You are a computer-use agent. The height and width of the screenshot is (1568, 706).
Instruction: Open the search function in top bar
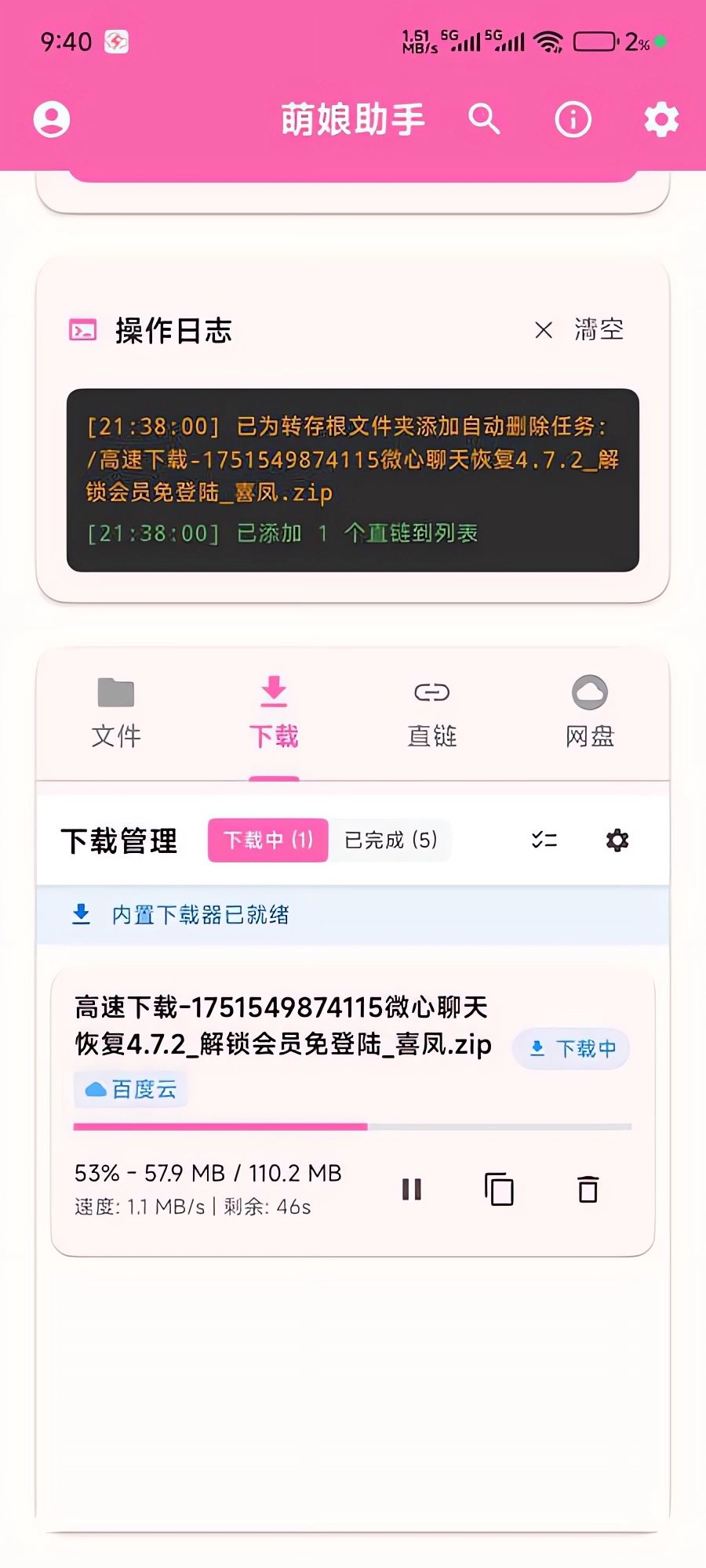click(x=485, y=119)
